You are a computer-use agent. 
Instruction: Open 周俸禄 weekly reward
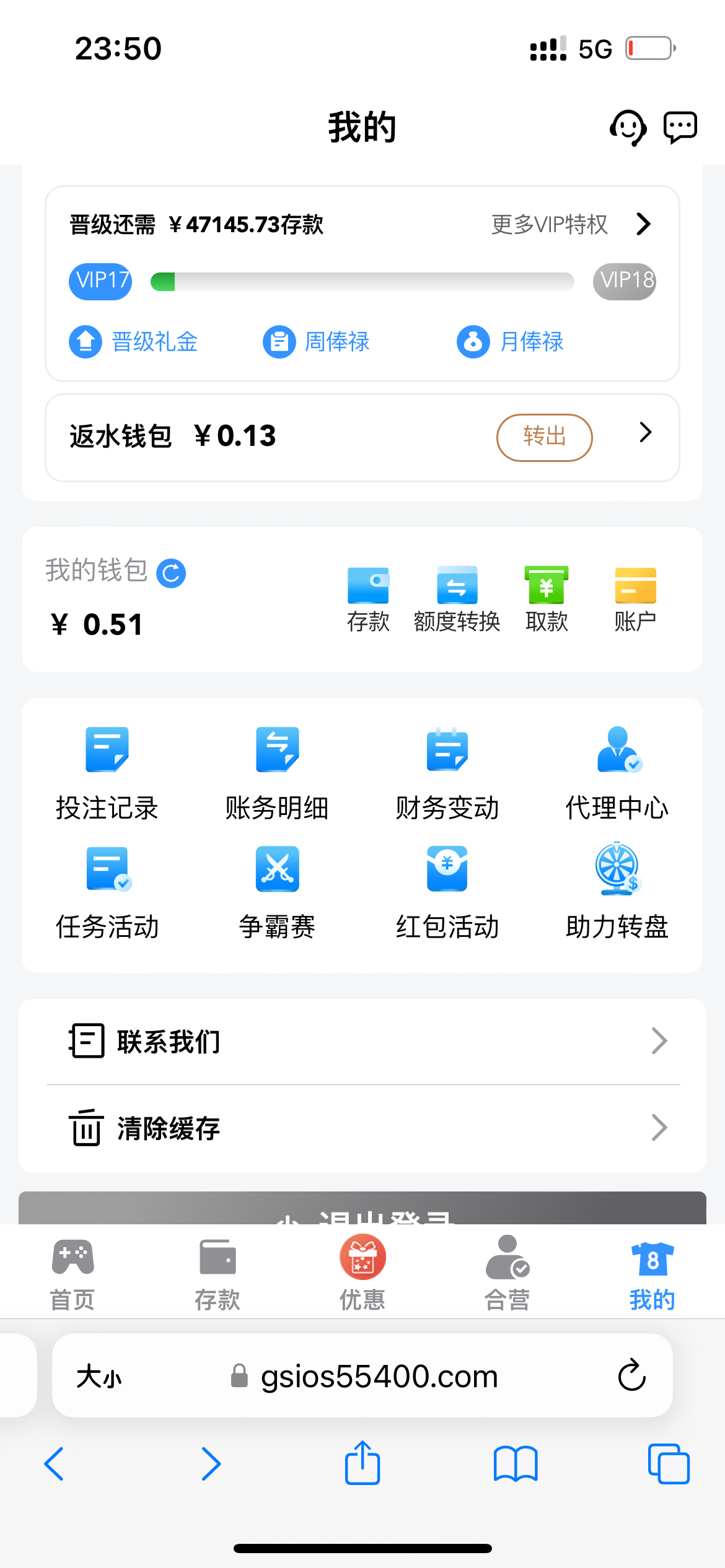tap(316, 342)
